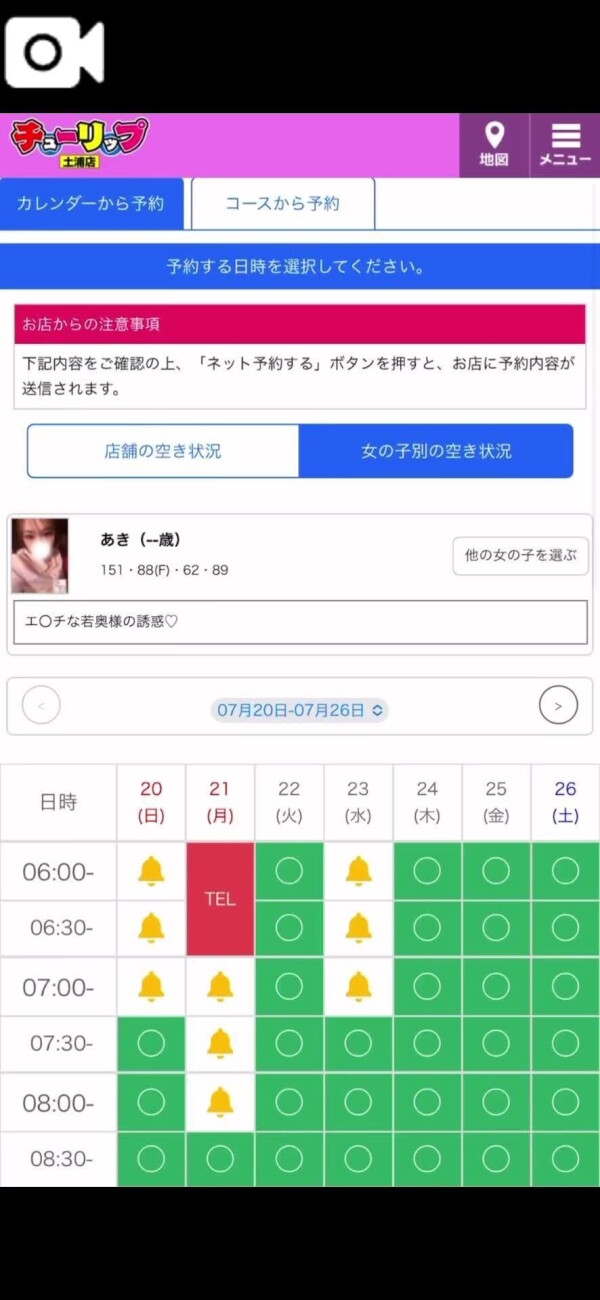Go to next week with right arrow
The height and width of the screenshot is (1300, 600).
point(558,706)
